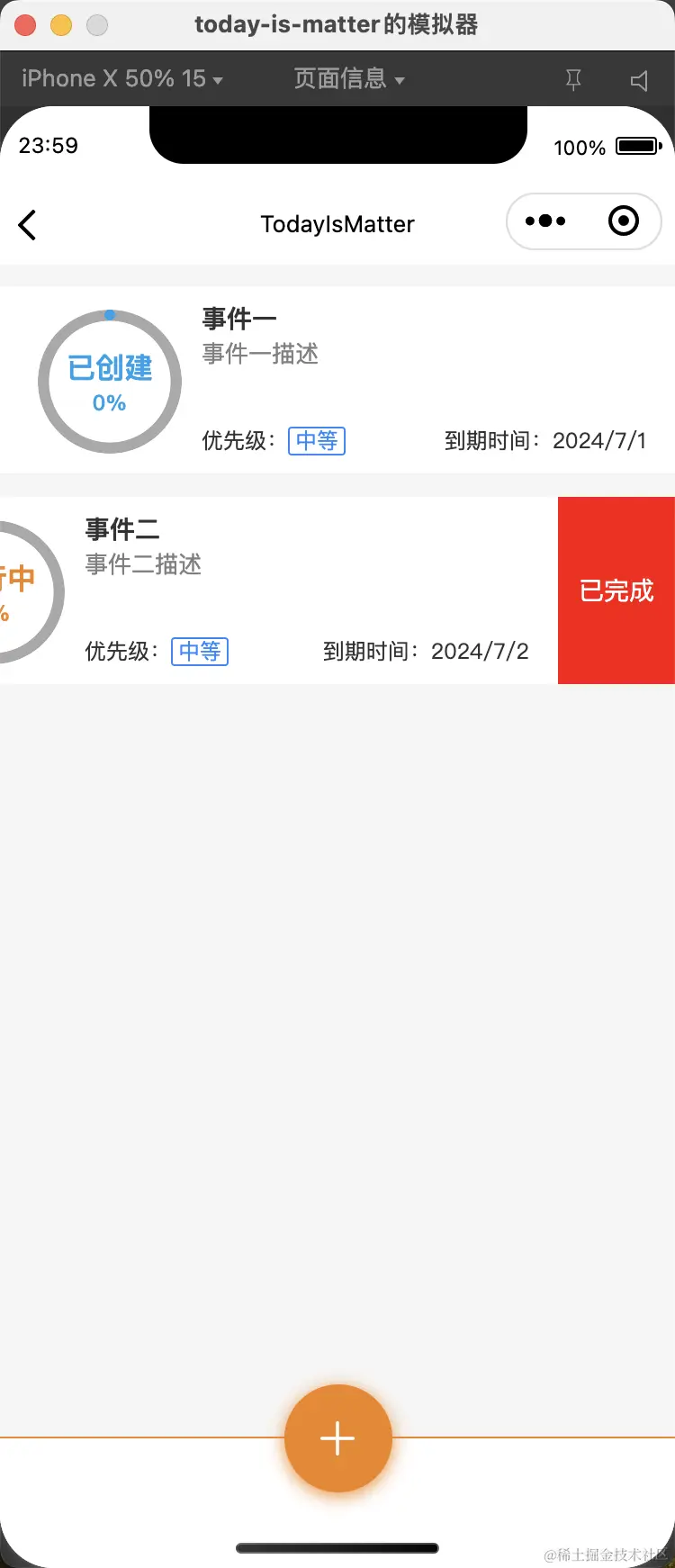This screenshot has height=1568, width=675.
Task: Open the iPhone X 50% device dropdown
Action: click(x=121, y=79)
